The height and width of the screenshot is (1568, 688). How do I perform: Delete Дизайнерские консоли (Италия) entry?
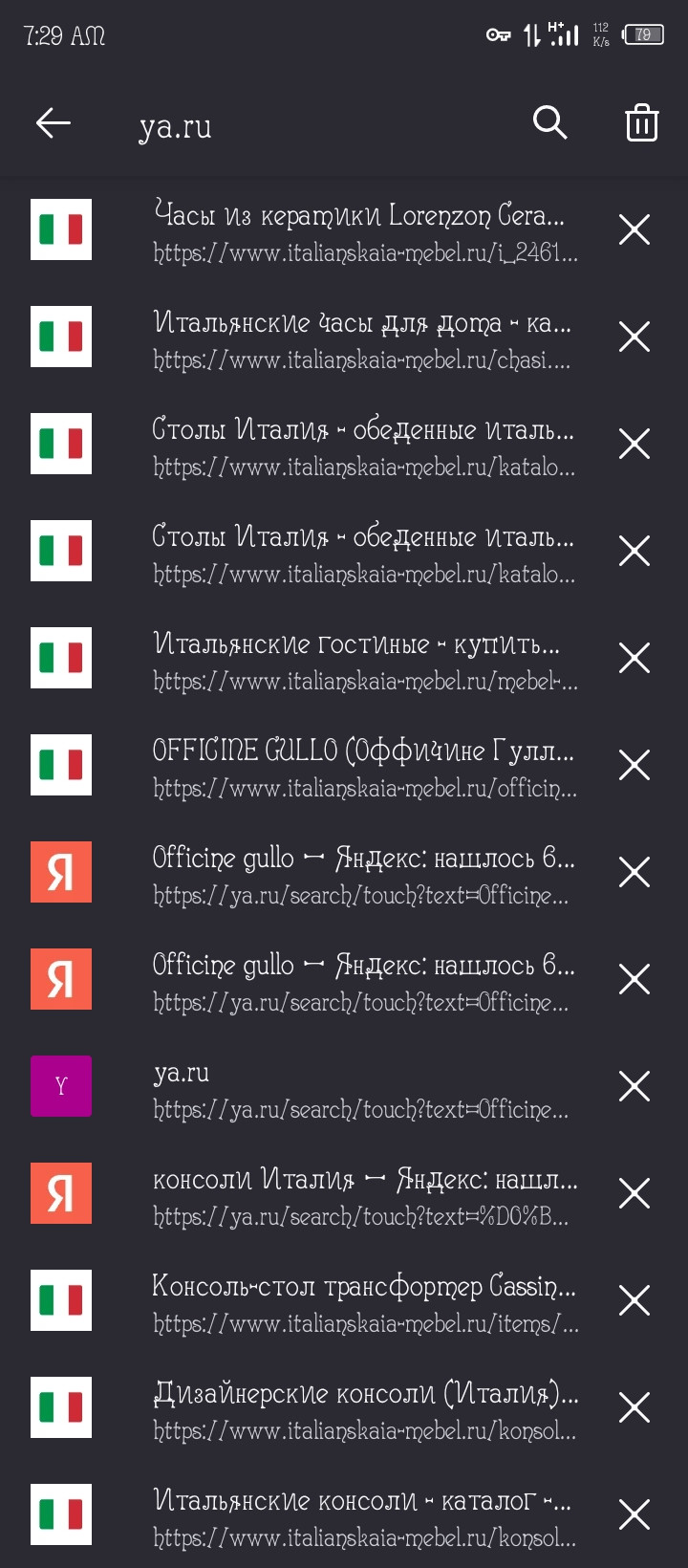(x=634, y=1407)
